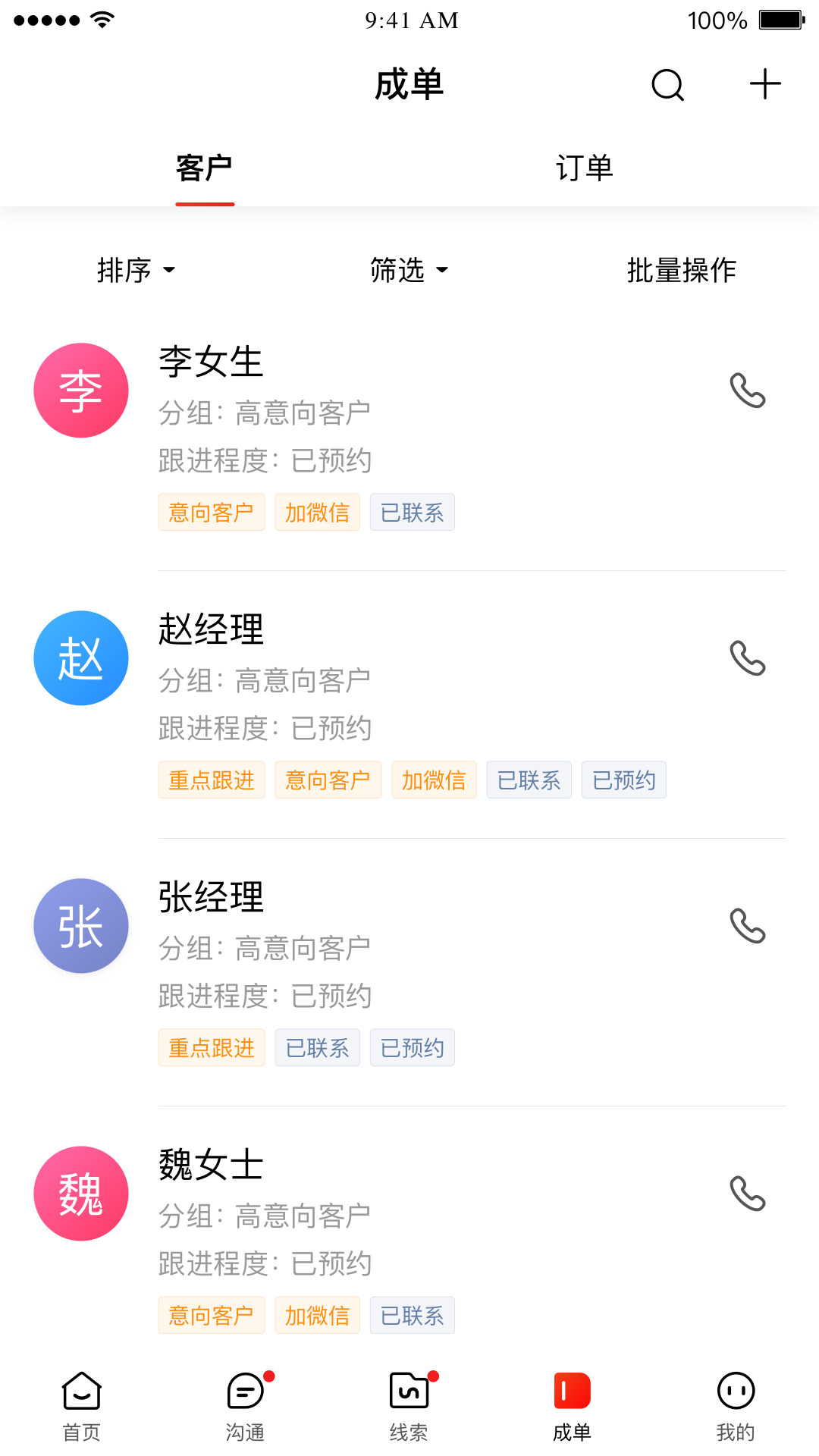Call 赵经理 using the phone icon

click(748, 659)
